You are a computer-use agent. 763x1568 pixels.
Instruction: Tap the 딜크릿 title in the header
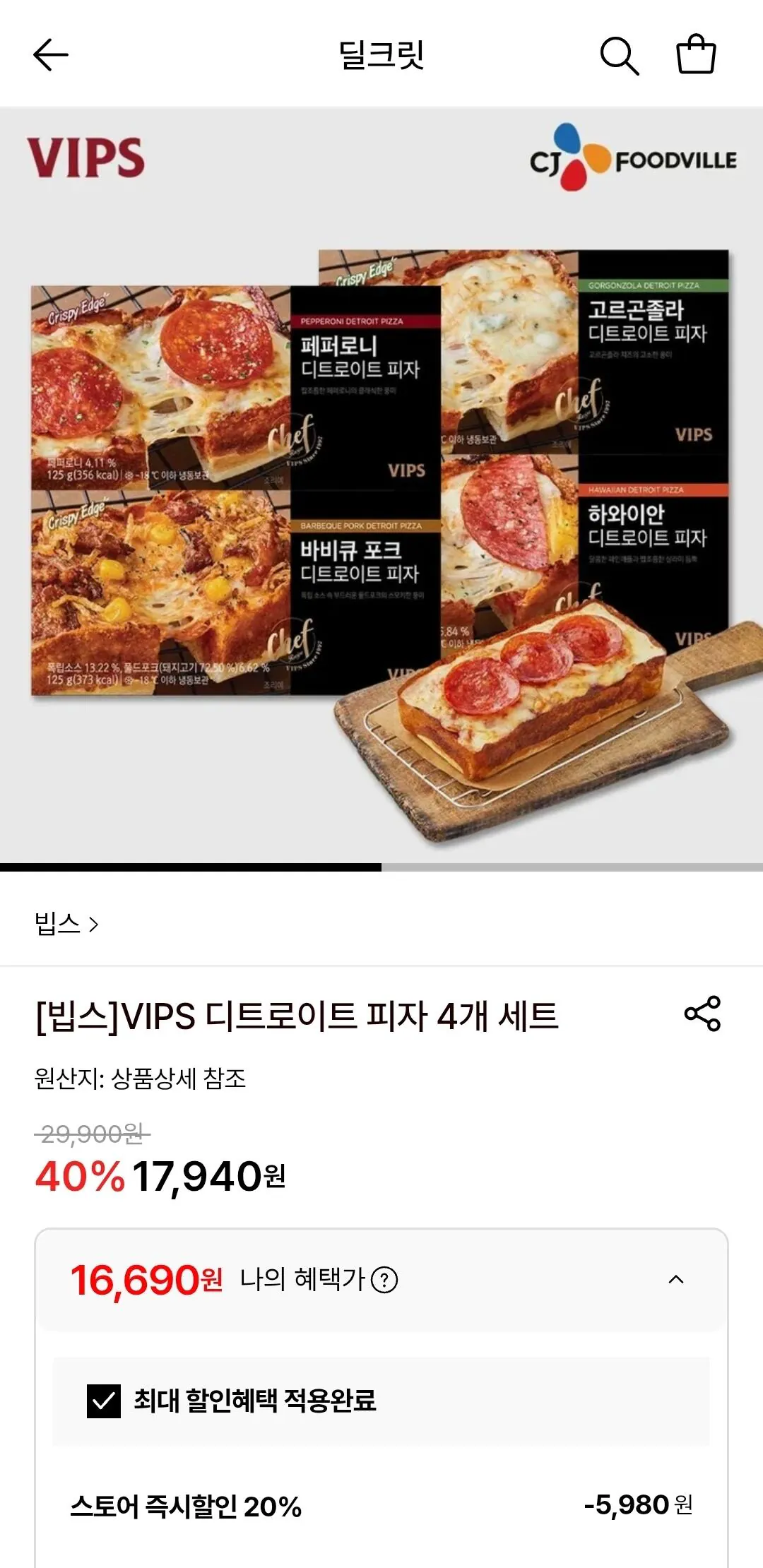coord(381,53)
